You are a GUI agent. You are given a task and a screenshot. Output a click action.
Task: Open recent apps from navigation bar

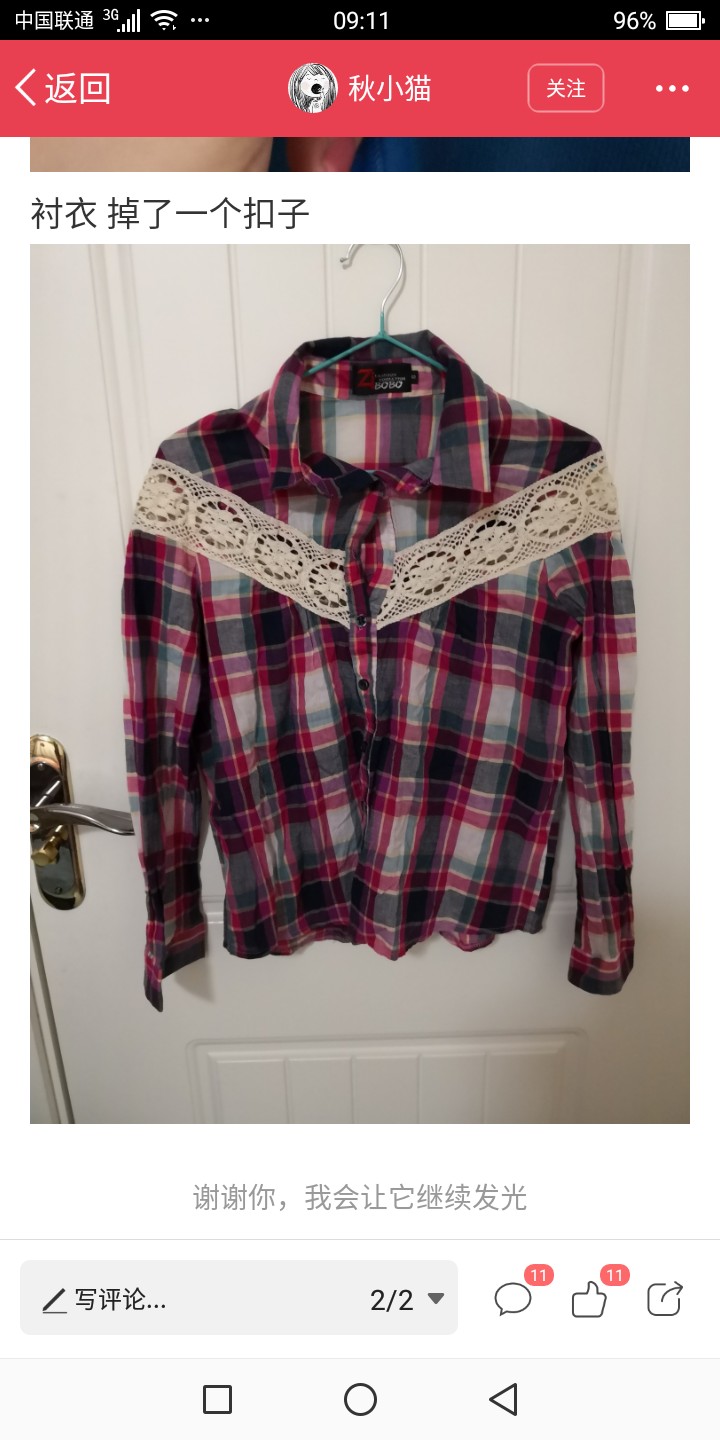click(x=217, y=1399)
